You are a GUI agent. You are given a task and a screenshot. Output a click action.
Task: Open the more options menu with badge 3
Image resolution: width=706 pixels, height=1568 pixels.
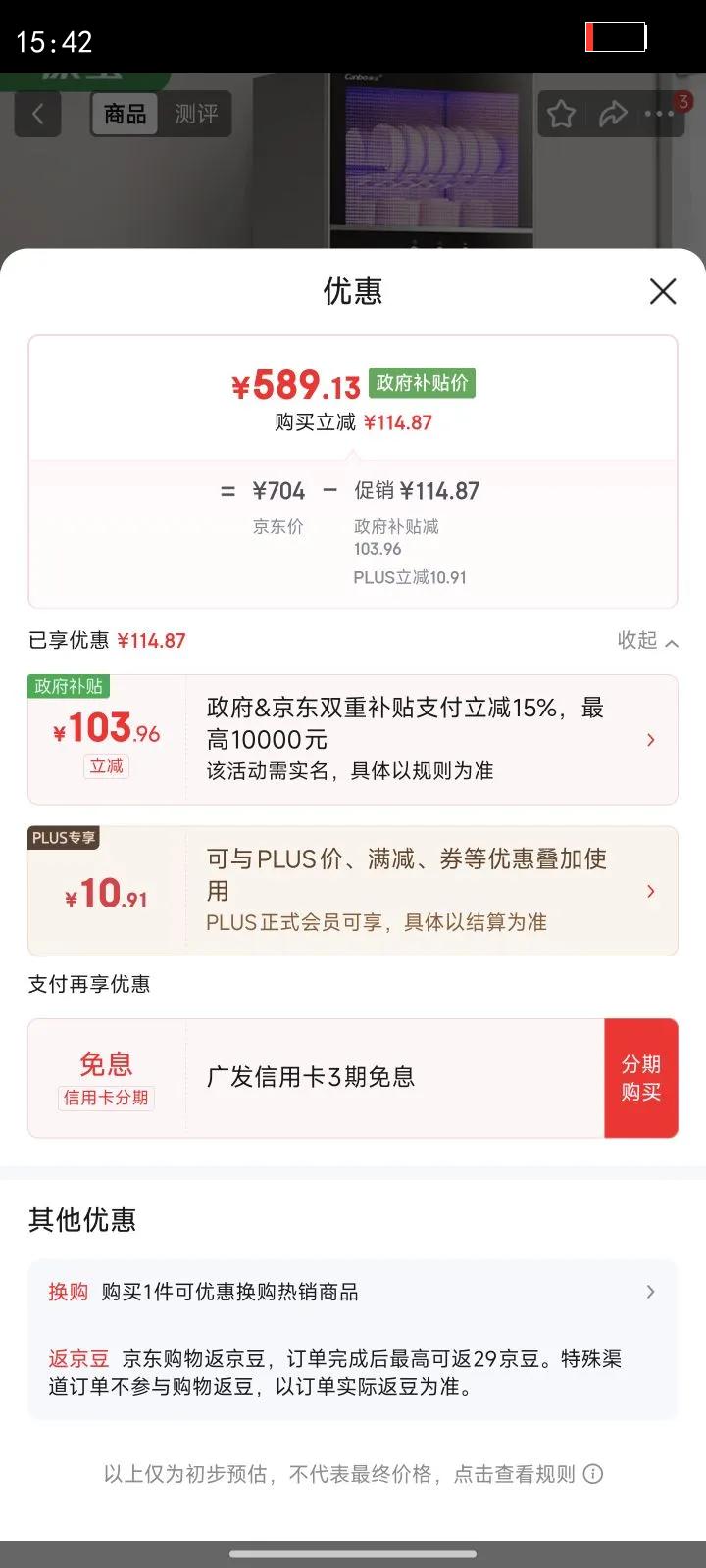660,114
